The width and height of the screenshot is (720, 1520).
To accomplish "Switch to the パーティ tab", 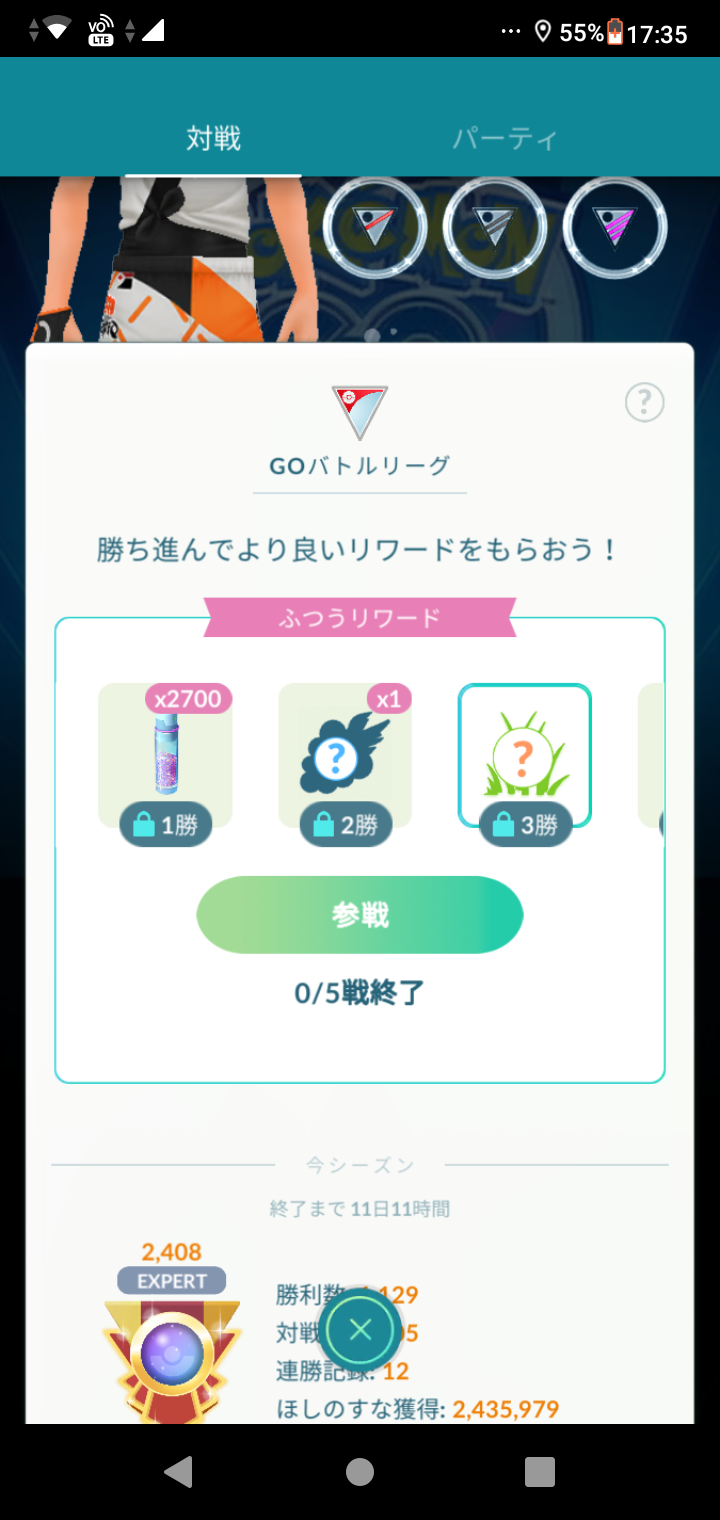I will pyautogui.click(x=505, y=138).
